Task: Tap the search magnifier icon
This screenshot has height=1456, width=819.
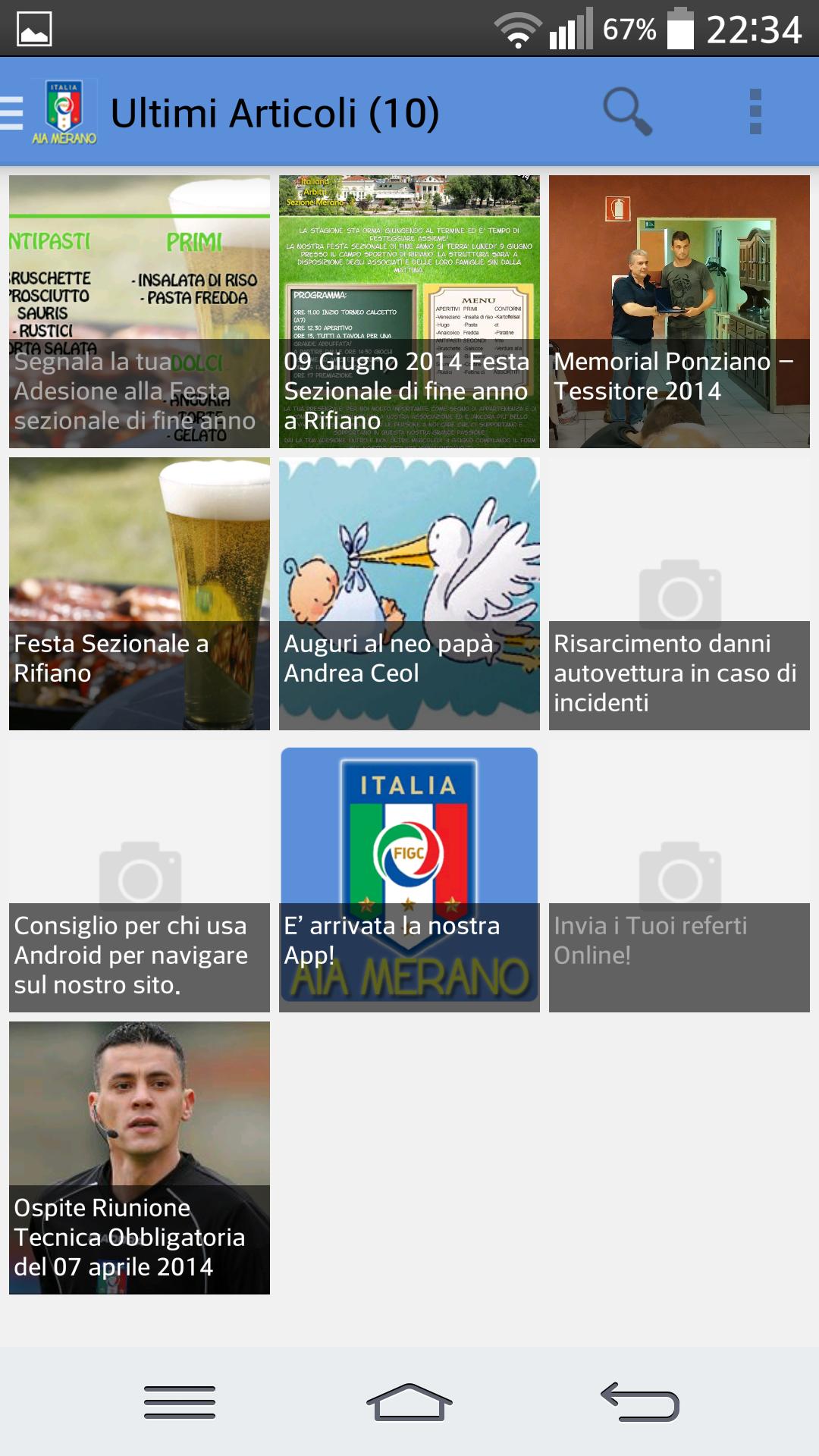Action: [x=627, y=112]
